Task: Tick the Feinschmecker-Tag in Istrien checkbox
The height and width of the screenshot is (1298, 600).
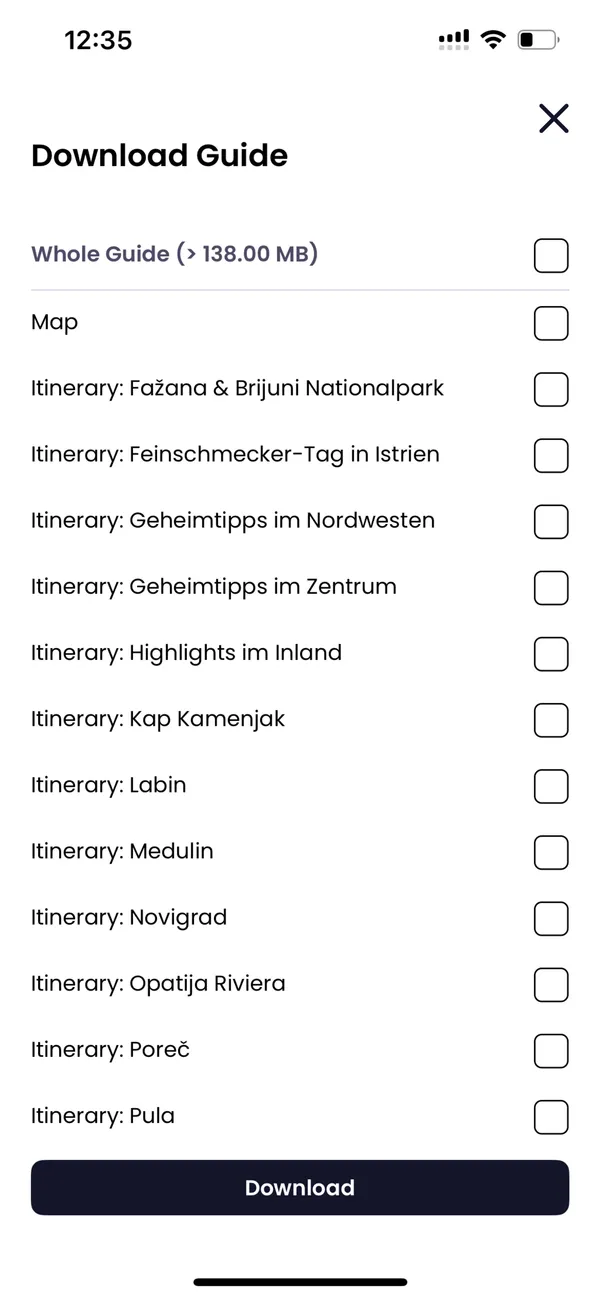Action: click(x=551, y=455)
